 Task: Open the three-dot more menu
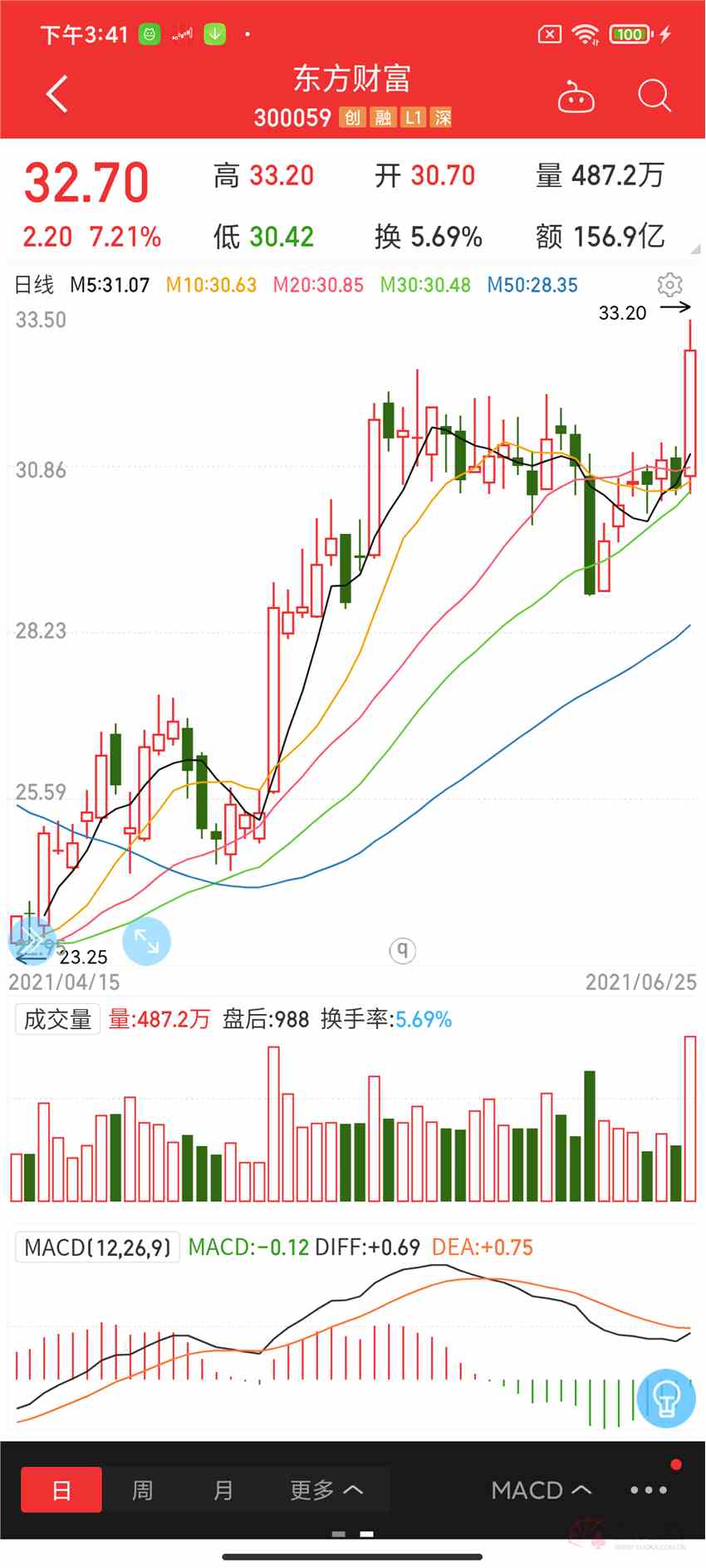click(x=649, y=1490)
